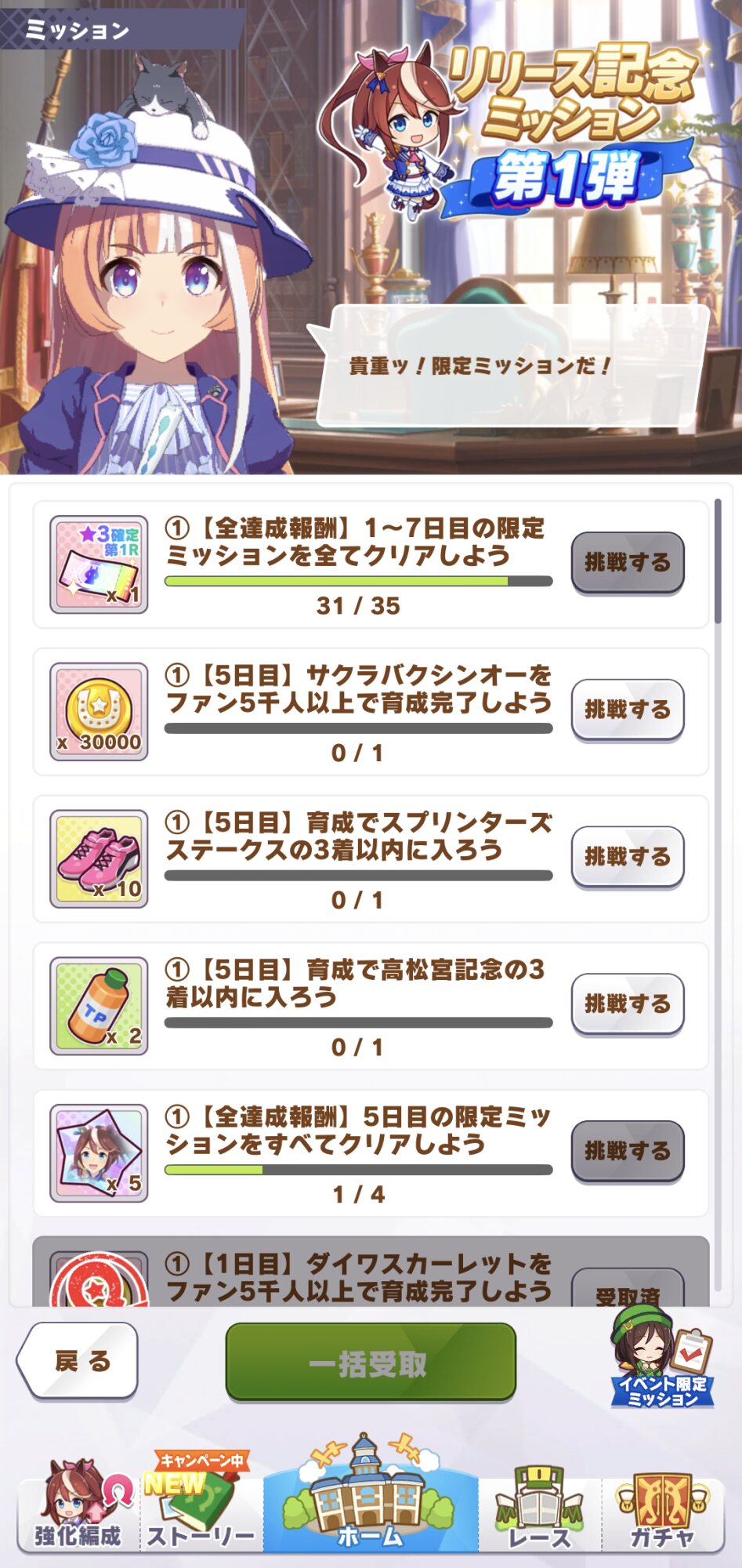Viewport: 742px width, 1568px height.
Task: Open イベント限定ミッション
Action: [663, 1359]
